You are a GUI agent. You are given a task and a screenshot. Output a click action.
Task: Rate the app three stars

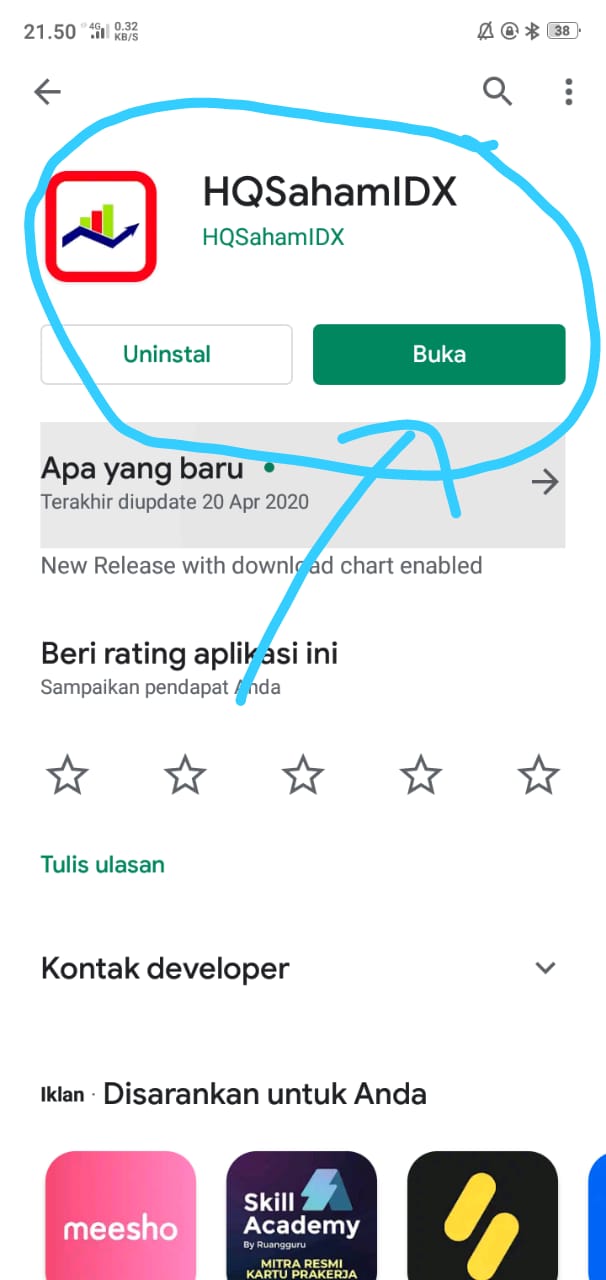(303, 775)
